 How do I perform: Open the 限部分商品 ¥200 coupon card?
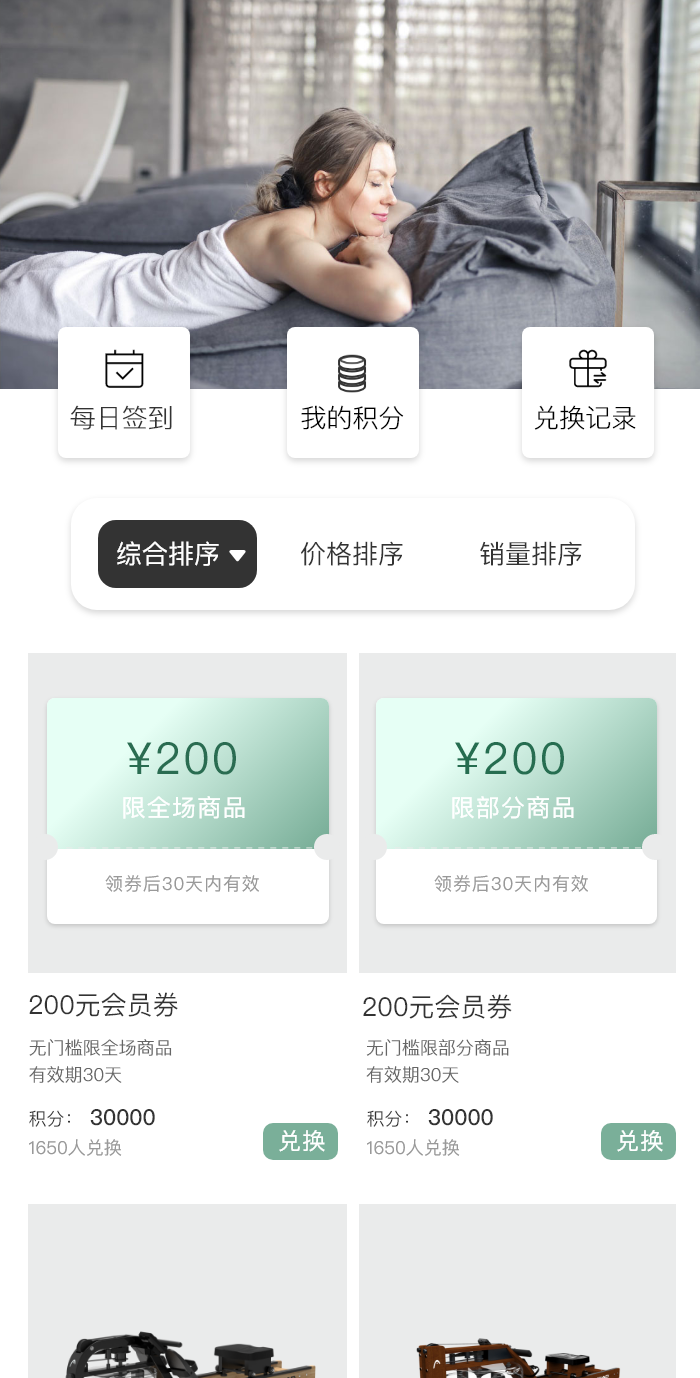click(516, 811)
